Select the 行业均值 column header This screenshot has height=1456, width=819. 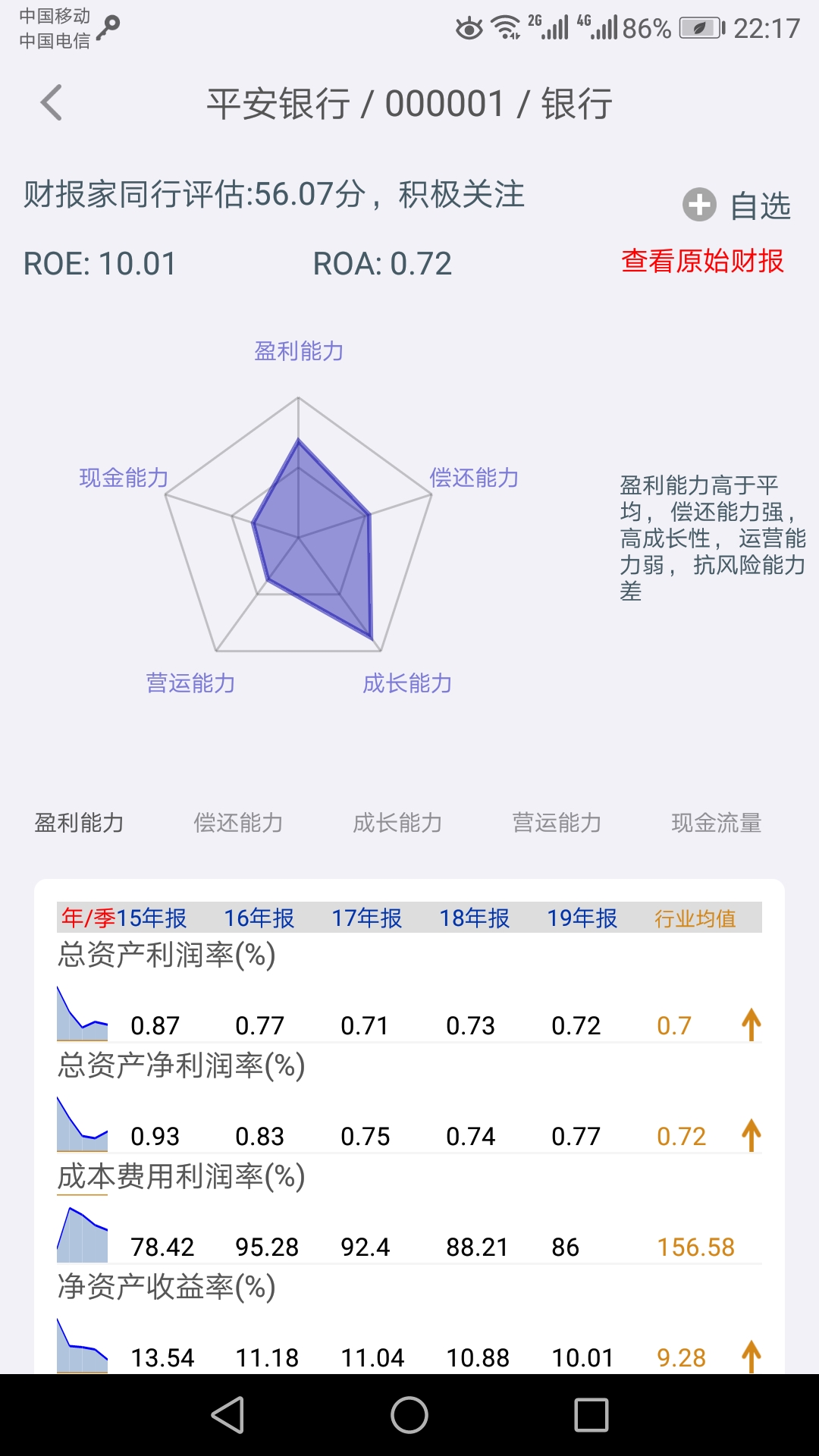[x=695, y=917]
